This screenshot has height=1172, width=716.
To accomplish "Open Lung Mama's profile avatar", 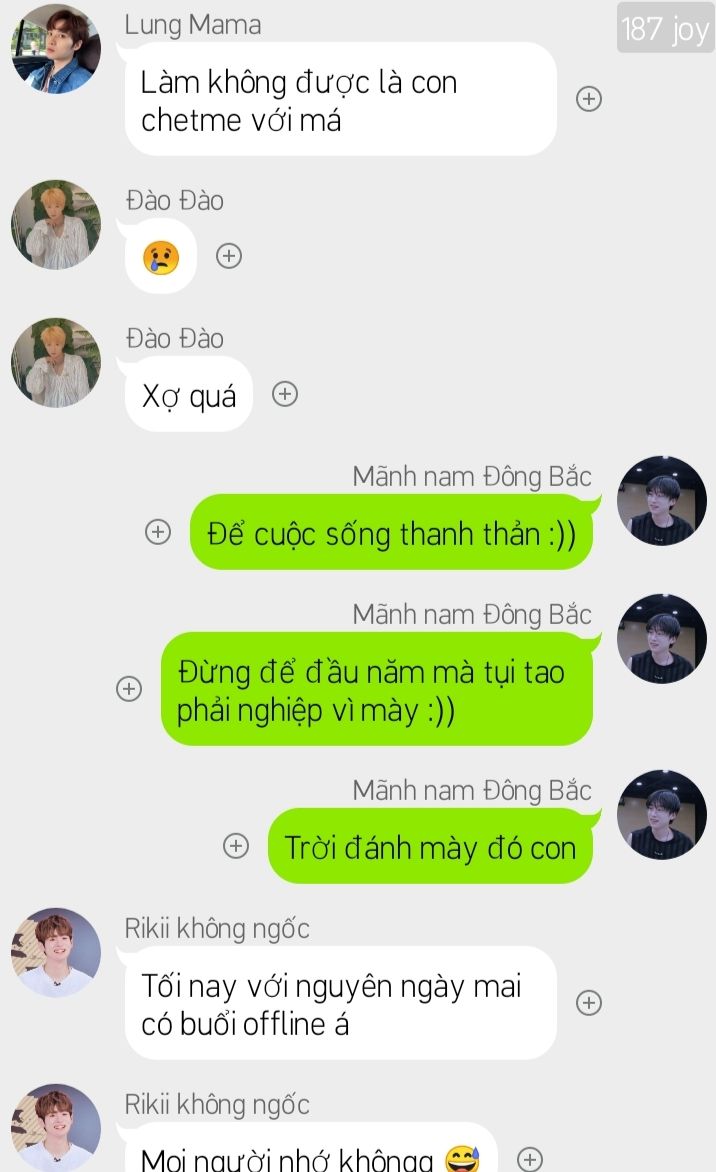I will point(55,49).
